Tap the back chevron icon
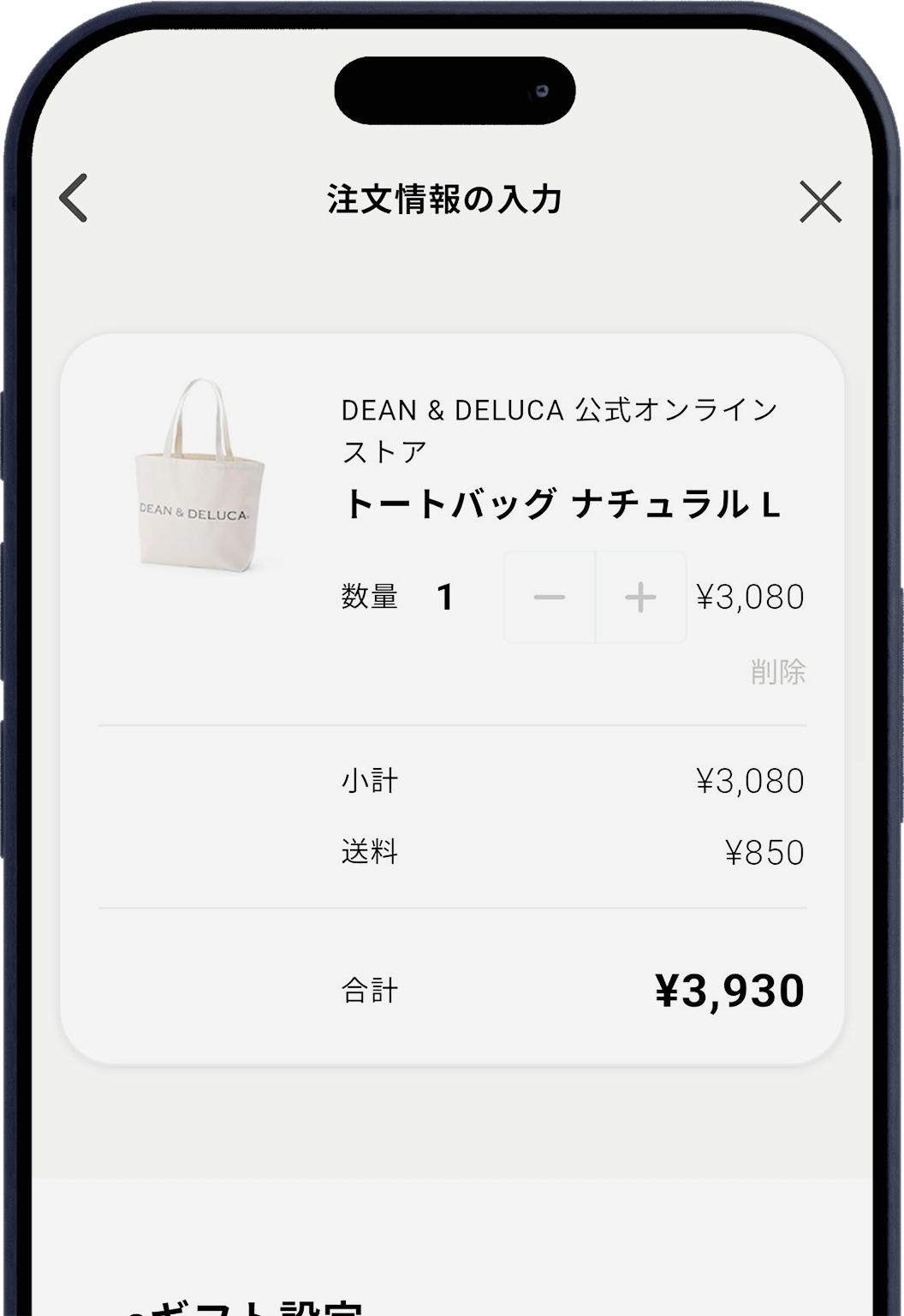904x1316 pixels. point(72,200)
